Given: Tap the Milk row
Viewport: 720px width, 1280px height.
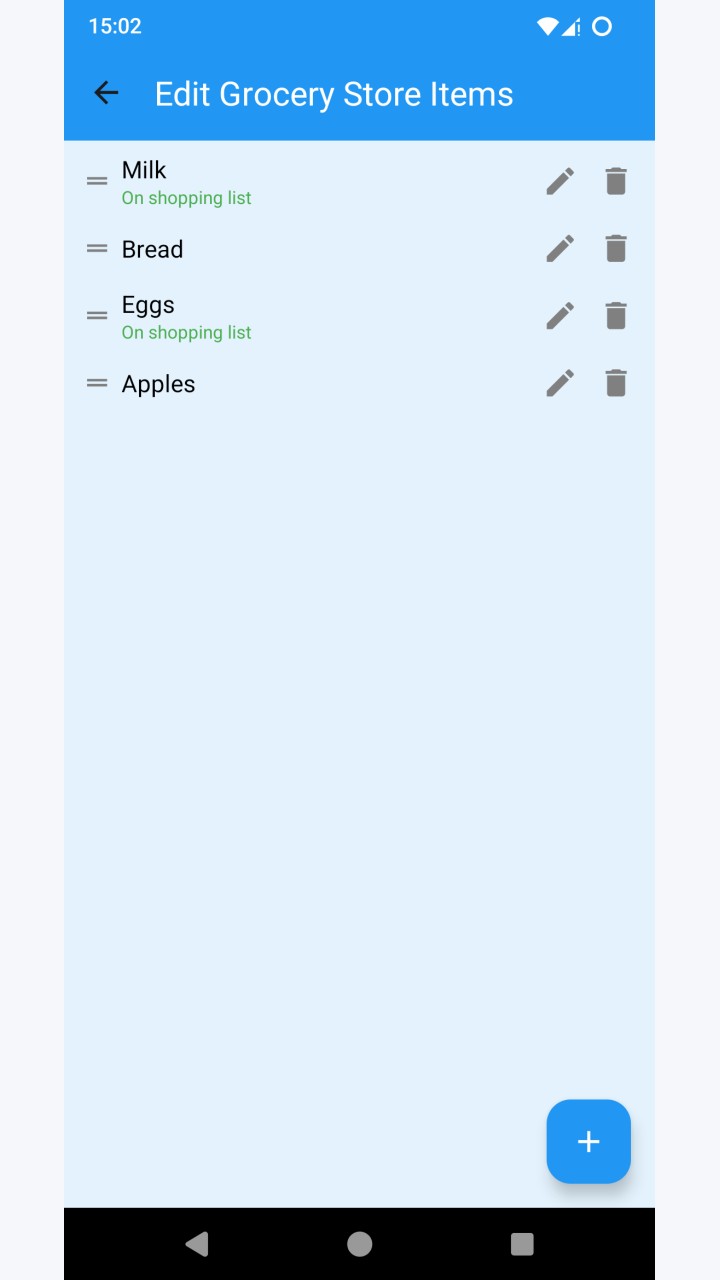Looking at the screenshot, I should tap(359, 181).
